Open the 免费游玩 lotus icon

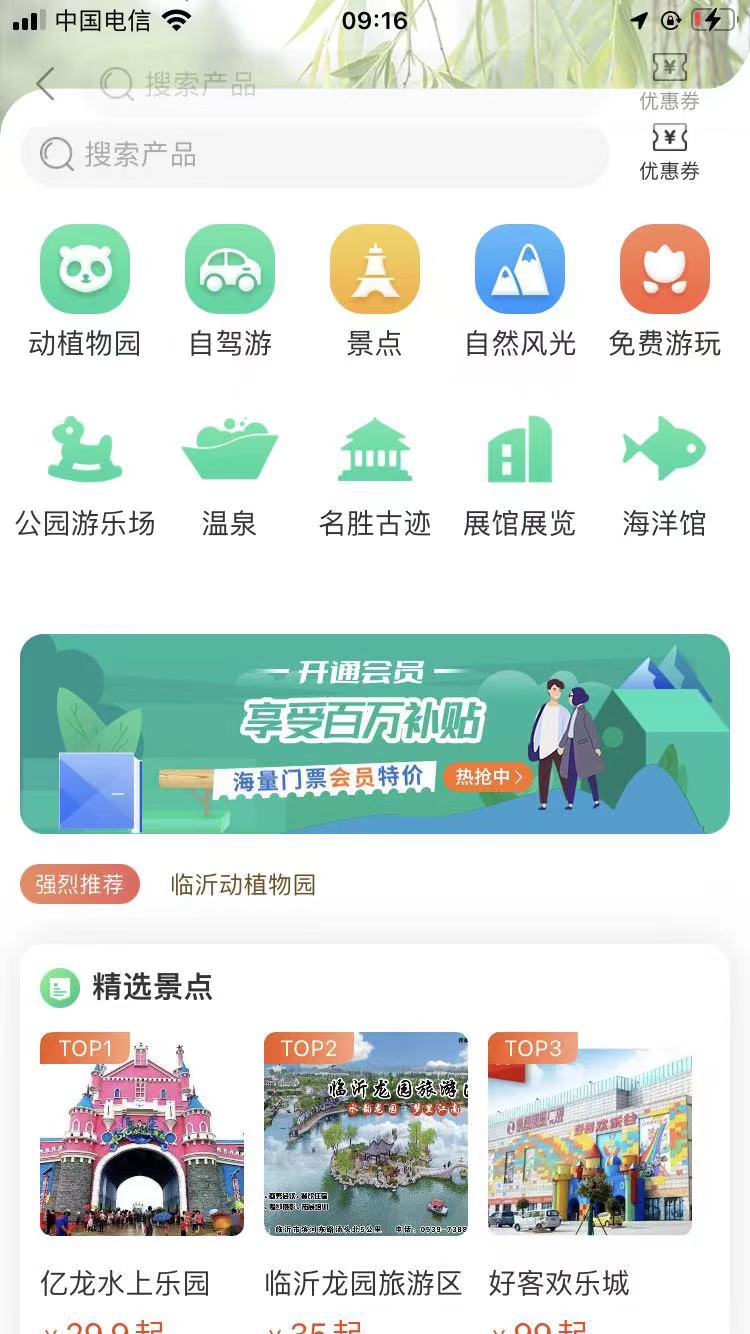pyautogui.click(x=665, y=268)
